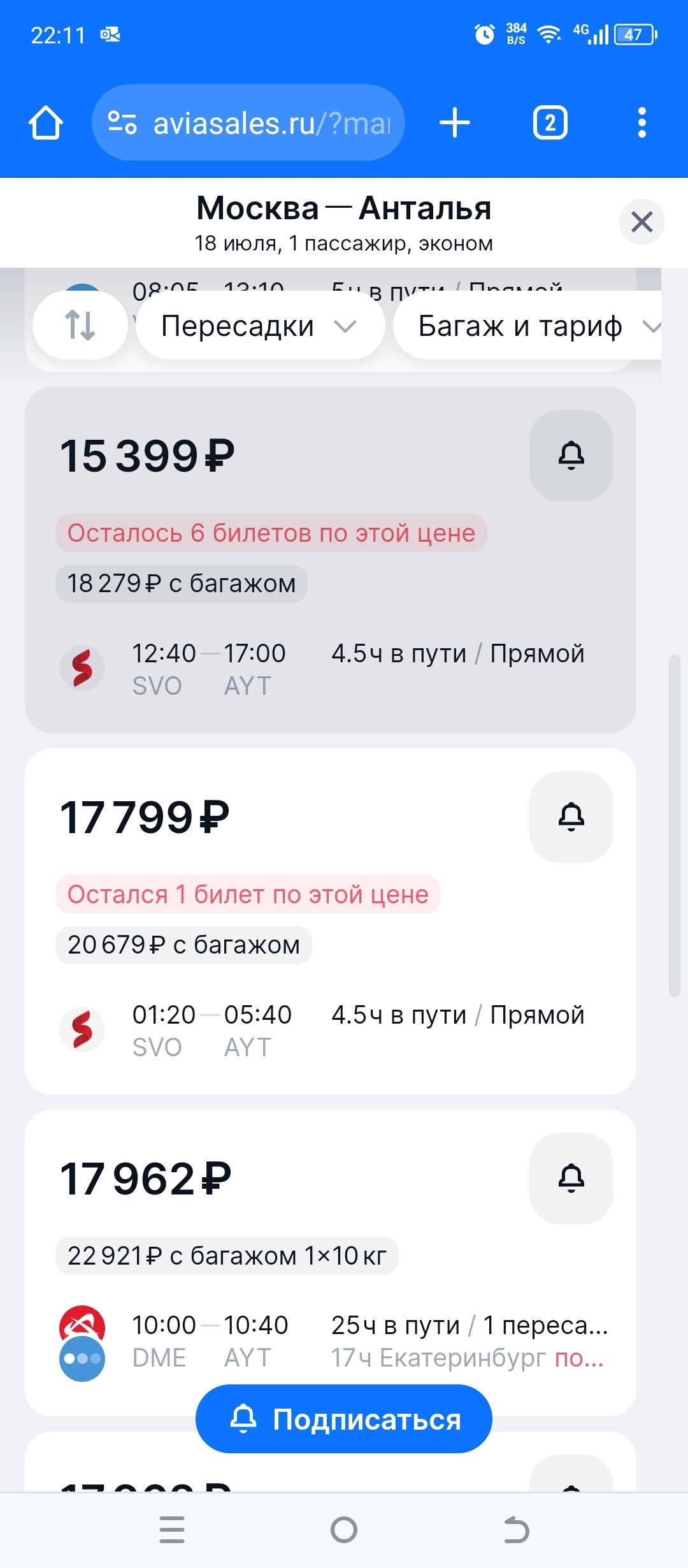Go back with the system back button
Image resolution: width=688 pixels, height=1568 pixels.
(x=516, y=1530)
